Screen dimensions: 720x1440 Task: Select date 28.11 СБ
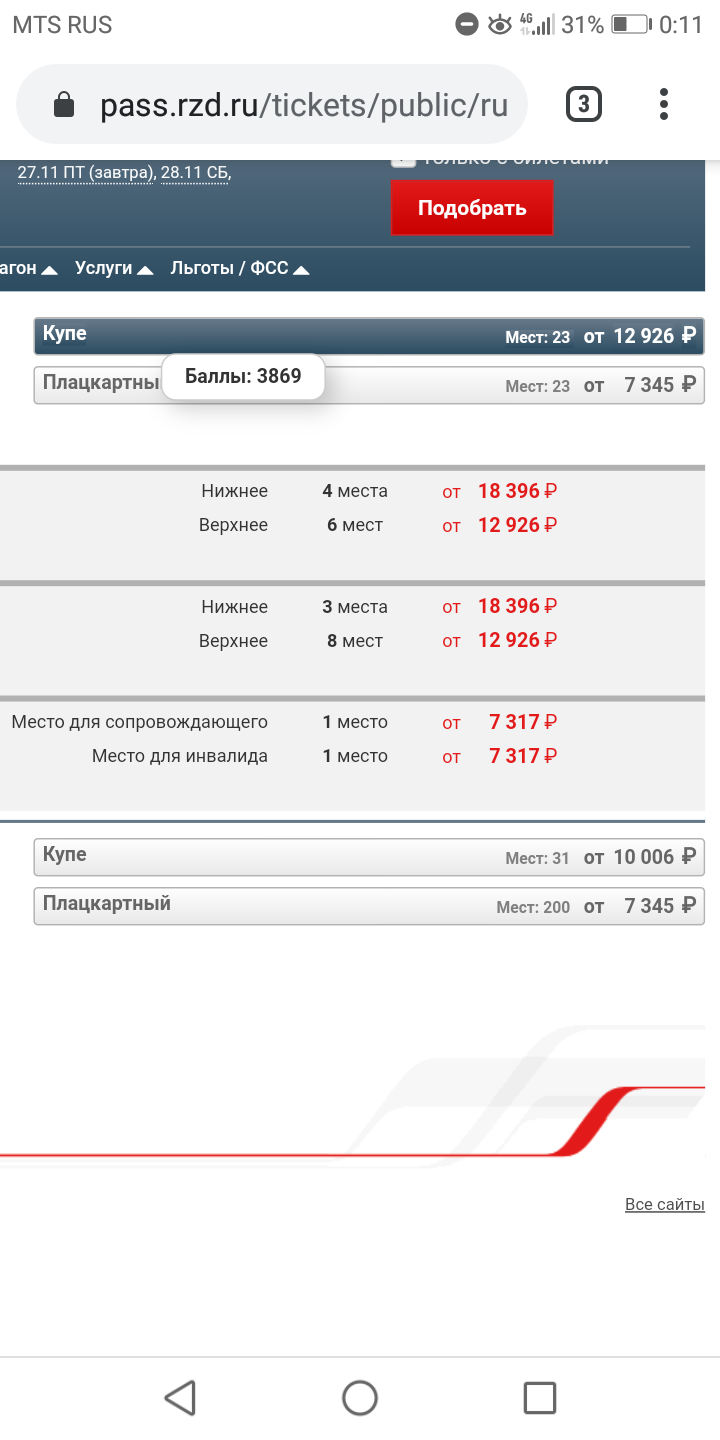(194, 173)
